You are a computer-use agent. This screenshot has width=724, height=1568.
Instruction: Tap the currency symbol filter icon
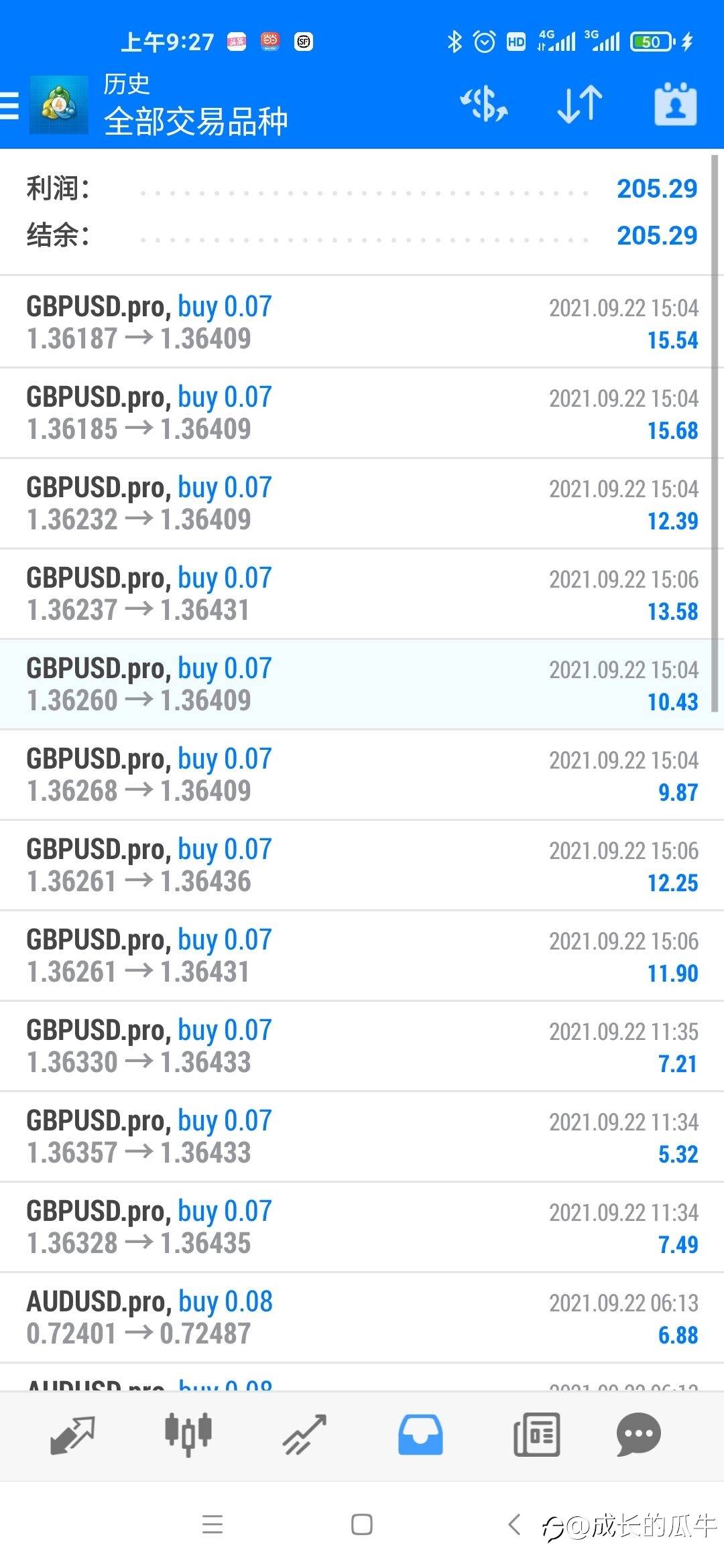[483, 105]
